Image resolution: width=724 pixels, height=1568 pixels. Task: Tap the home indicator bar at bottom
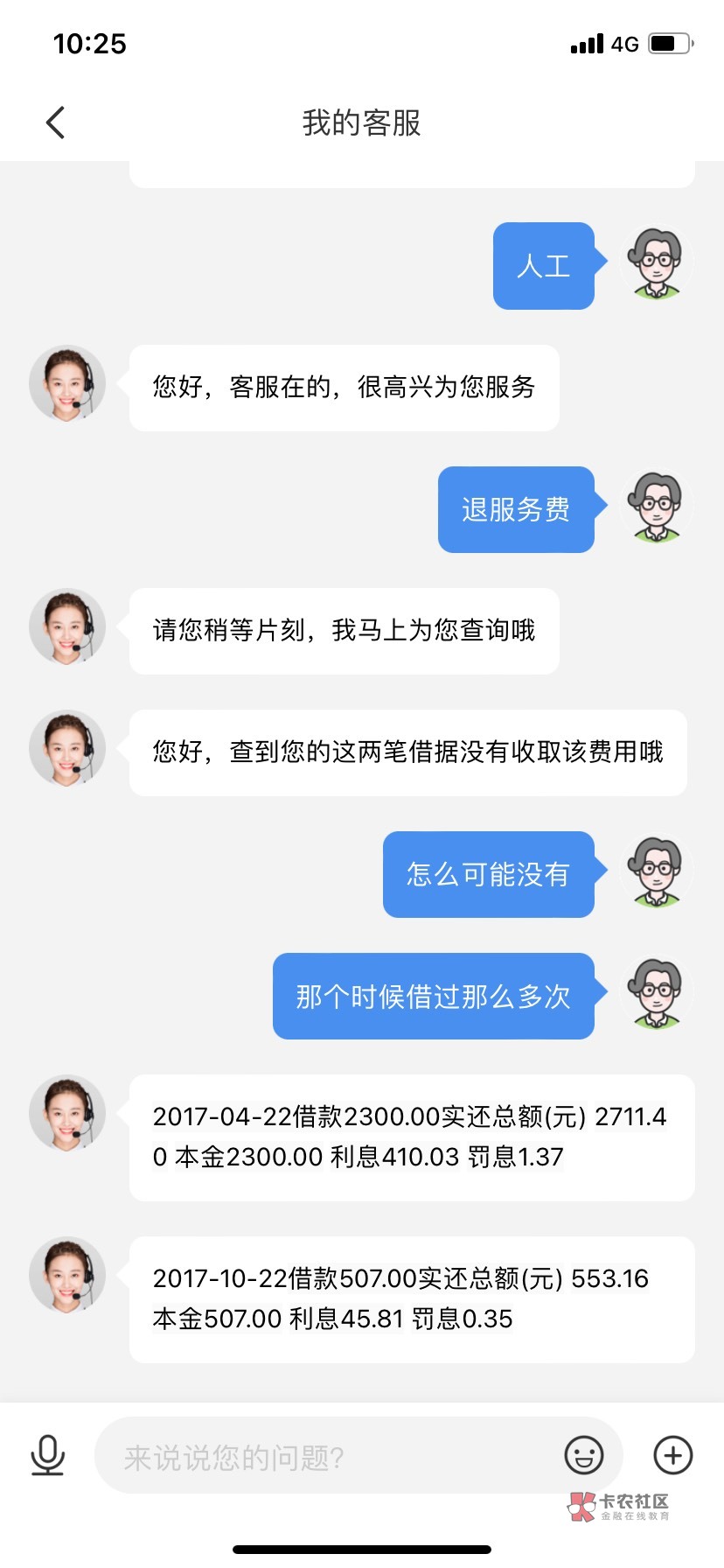click(x=362, y=1549)
